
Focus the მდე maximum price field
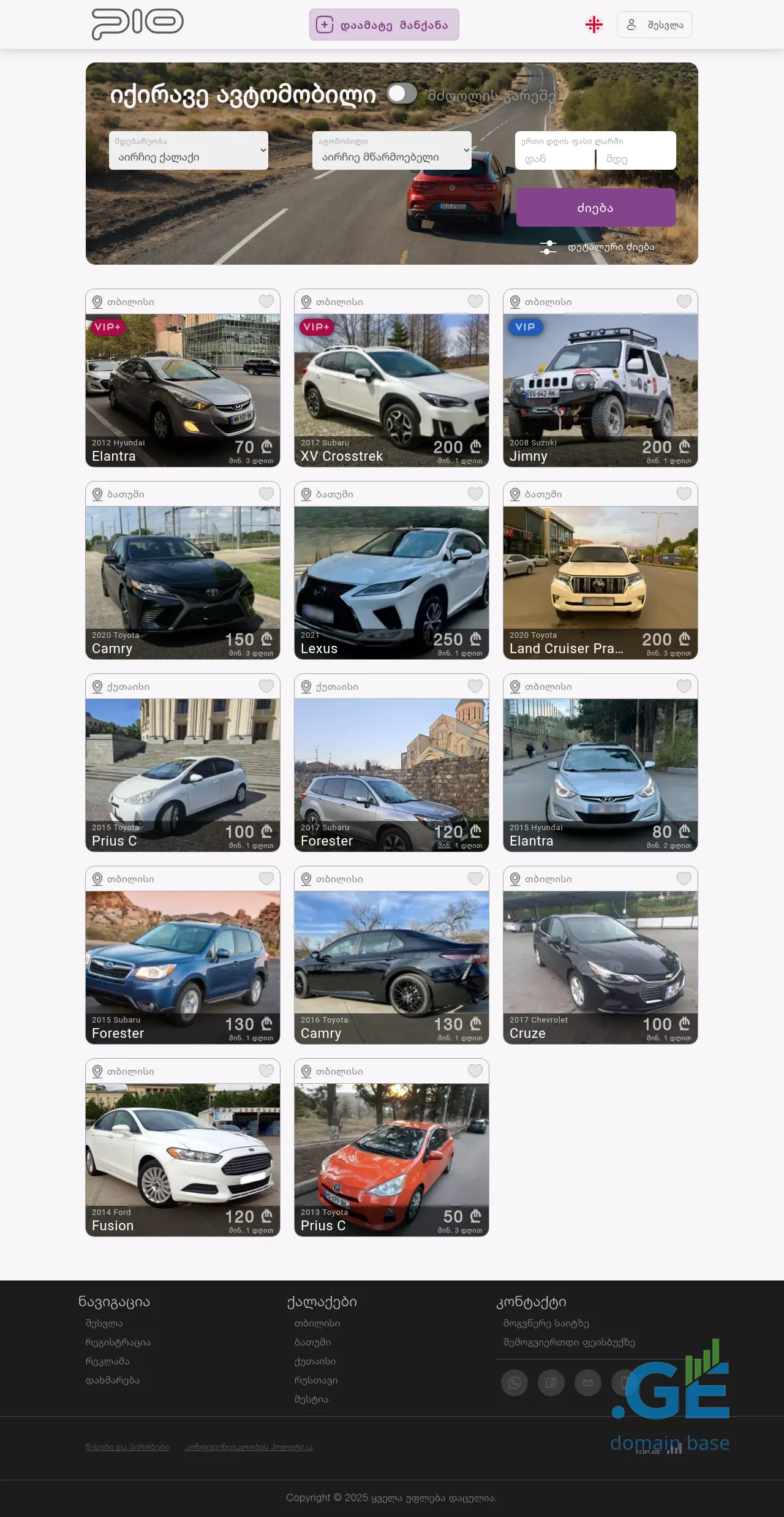point(636,159)
